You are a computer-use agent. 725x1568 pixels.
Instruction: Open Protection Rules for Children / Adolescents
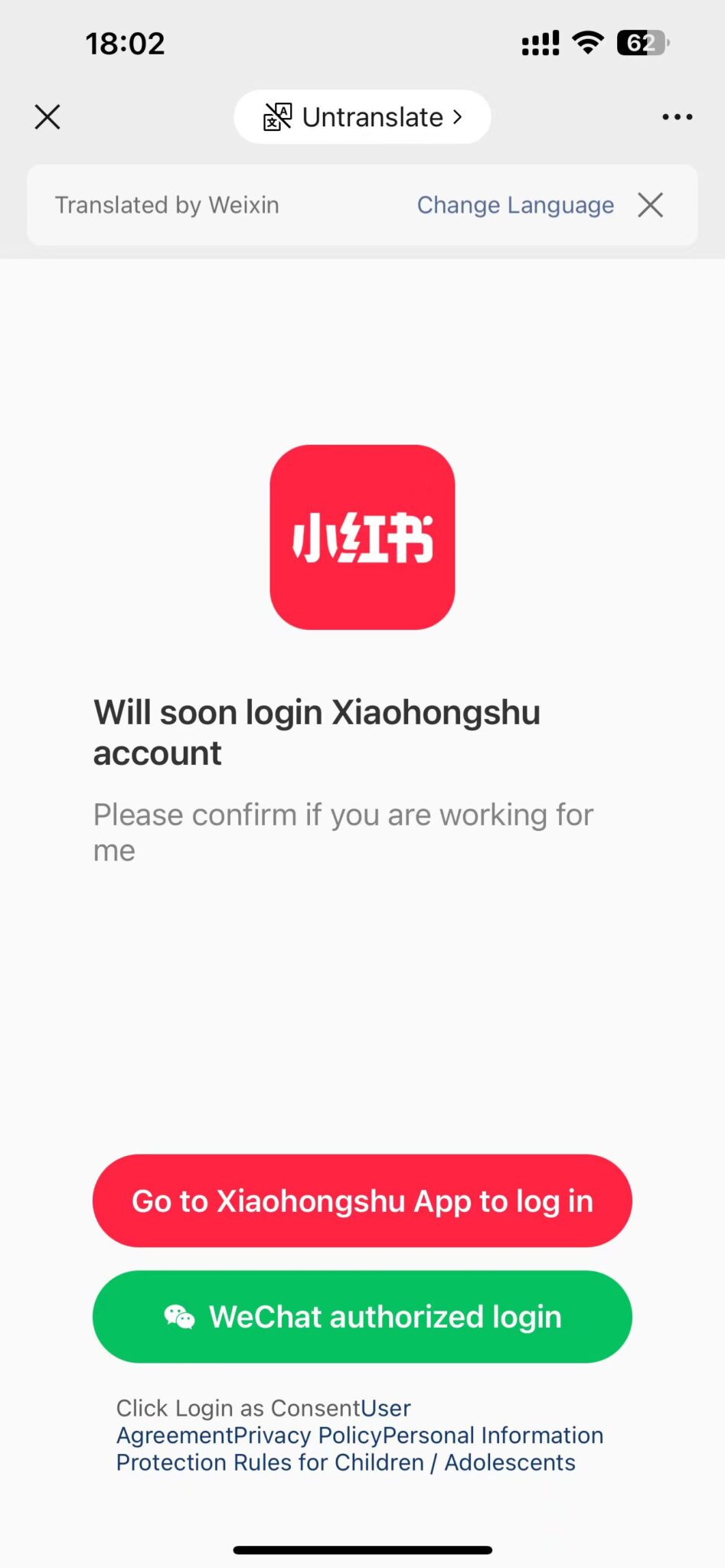346,1462
